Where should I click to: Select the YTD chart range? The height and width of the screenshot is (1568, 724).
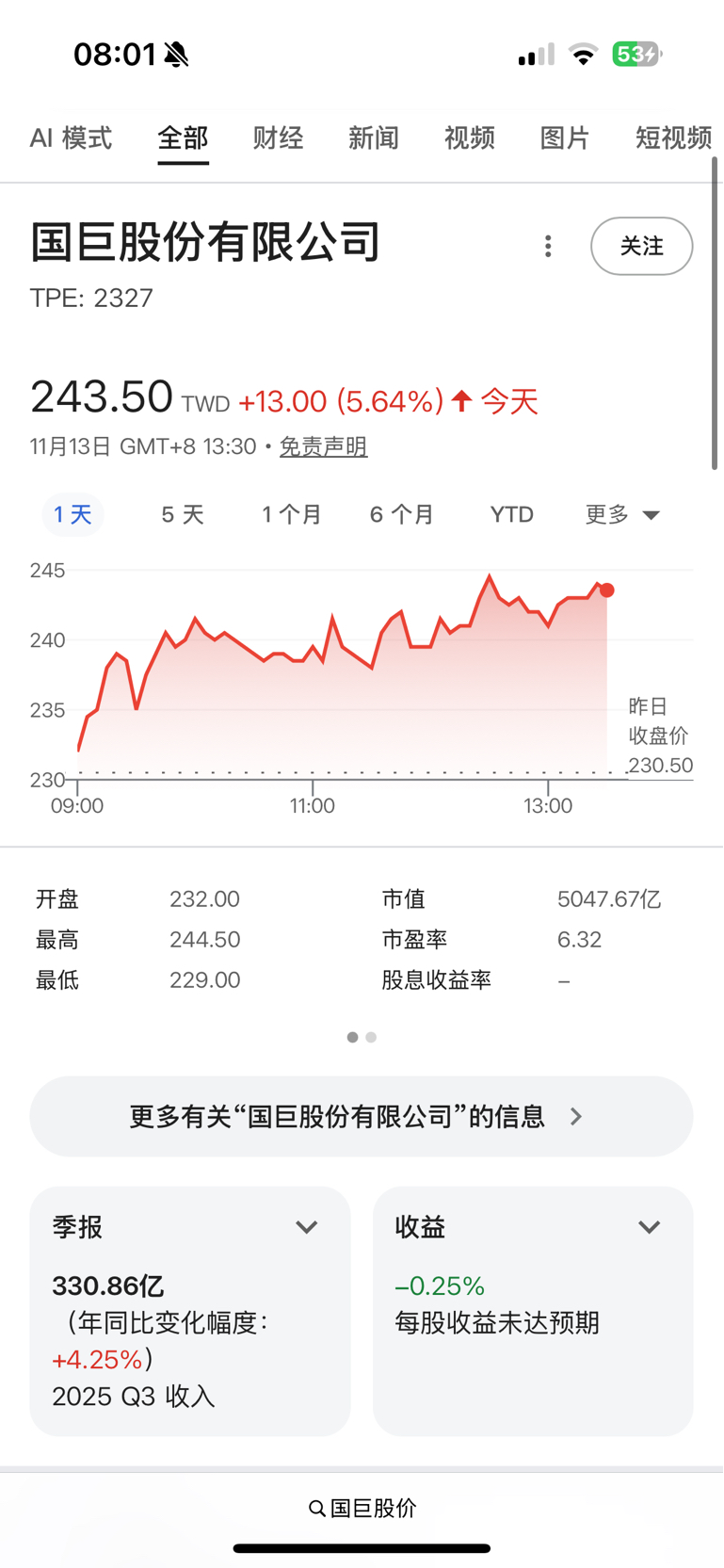511,515
